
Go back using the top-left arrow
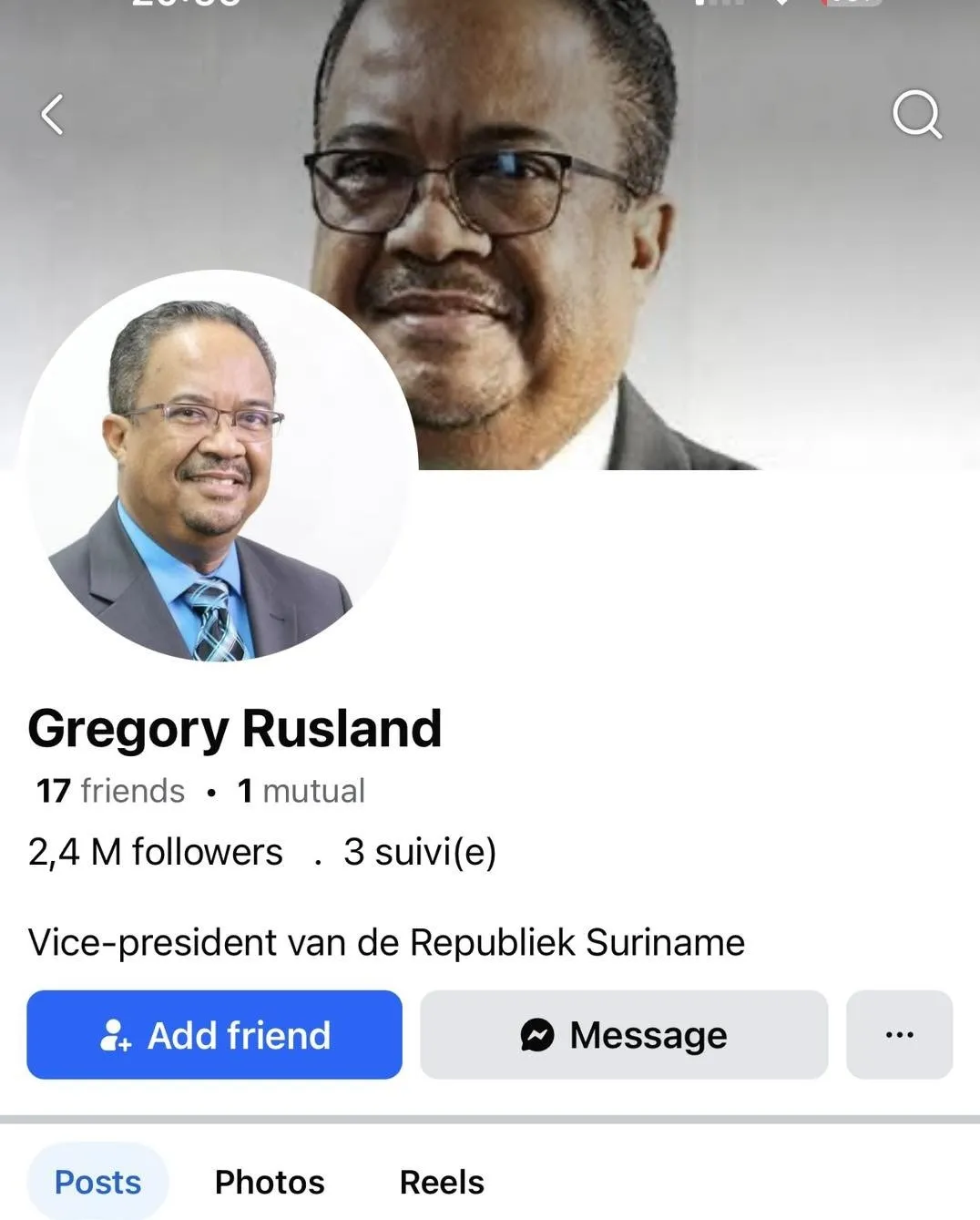[53, 115]
